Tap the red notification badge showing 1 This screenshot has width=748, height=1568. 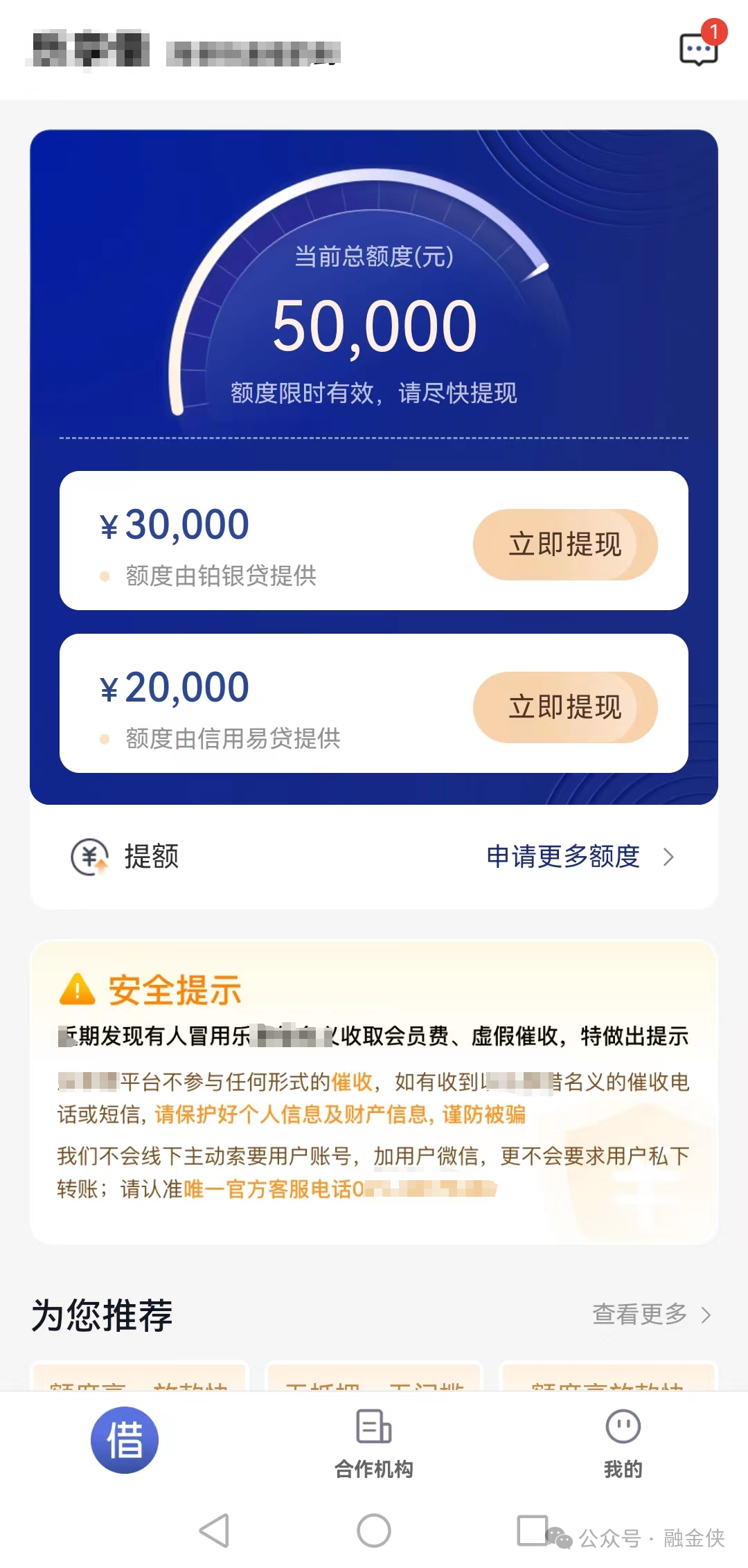point(714,30)
